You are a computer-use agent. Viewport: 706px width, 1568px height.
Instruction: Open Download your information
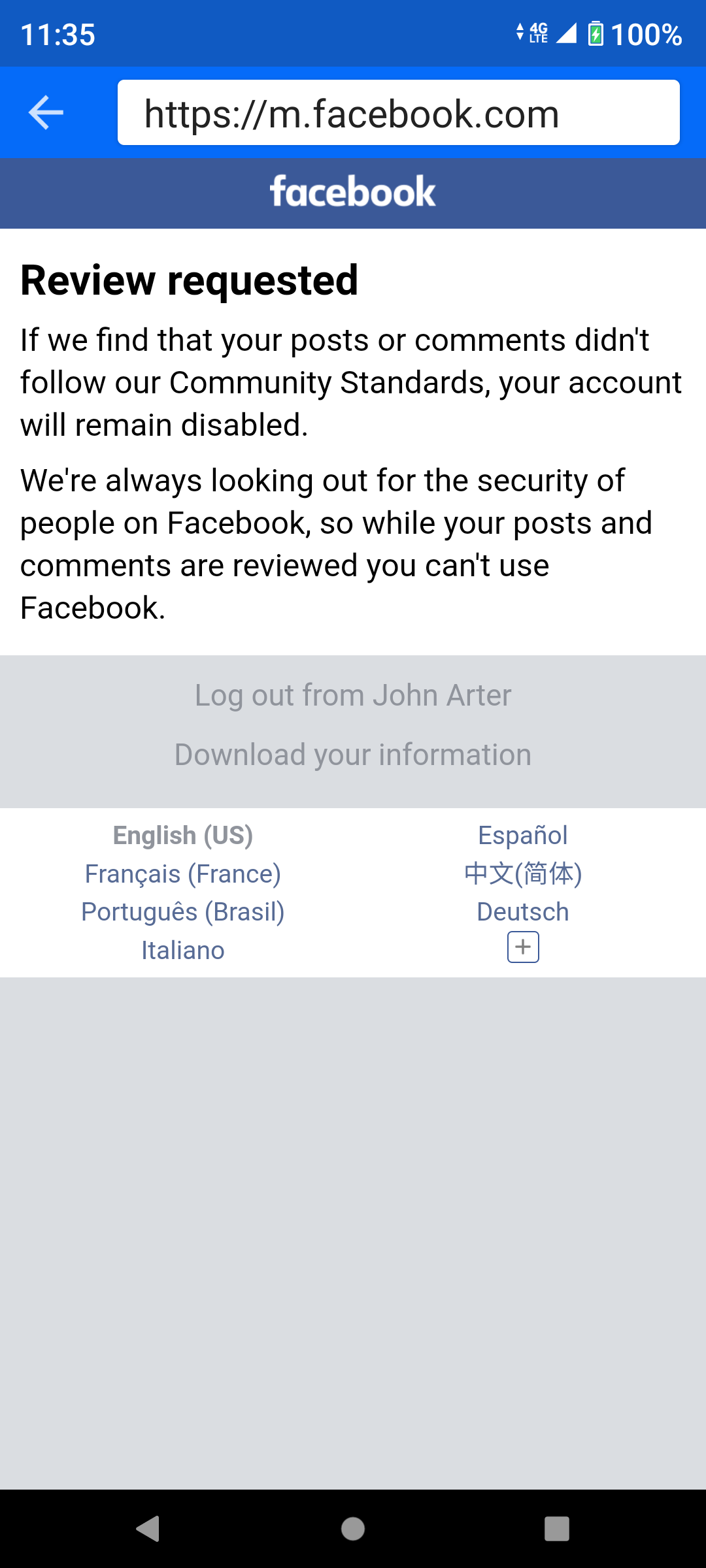(x=353, y=755)
